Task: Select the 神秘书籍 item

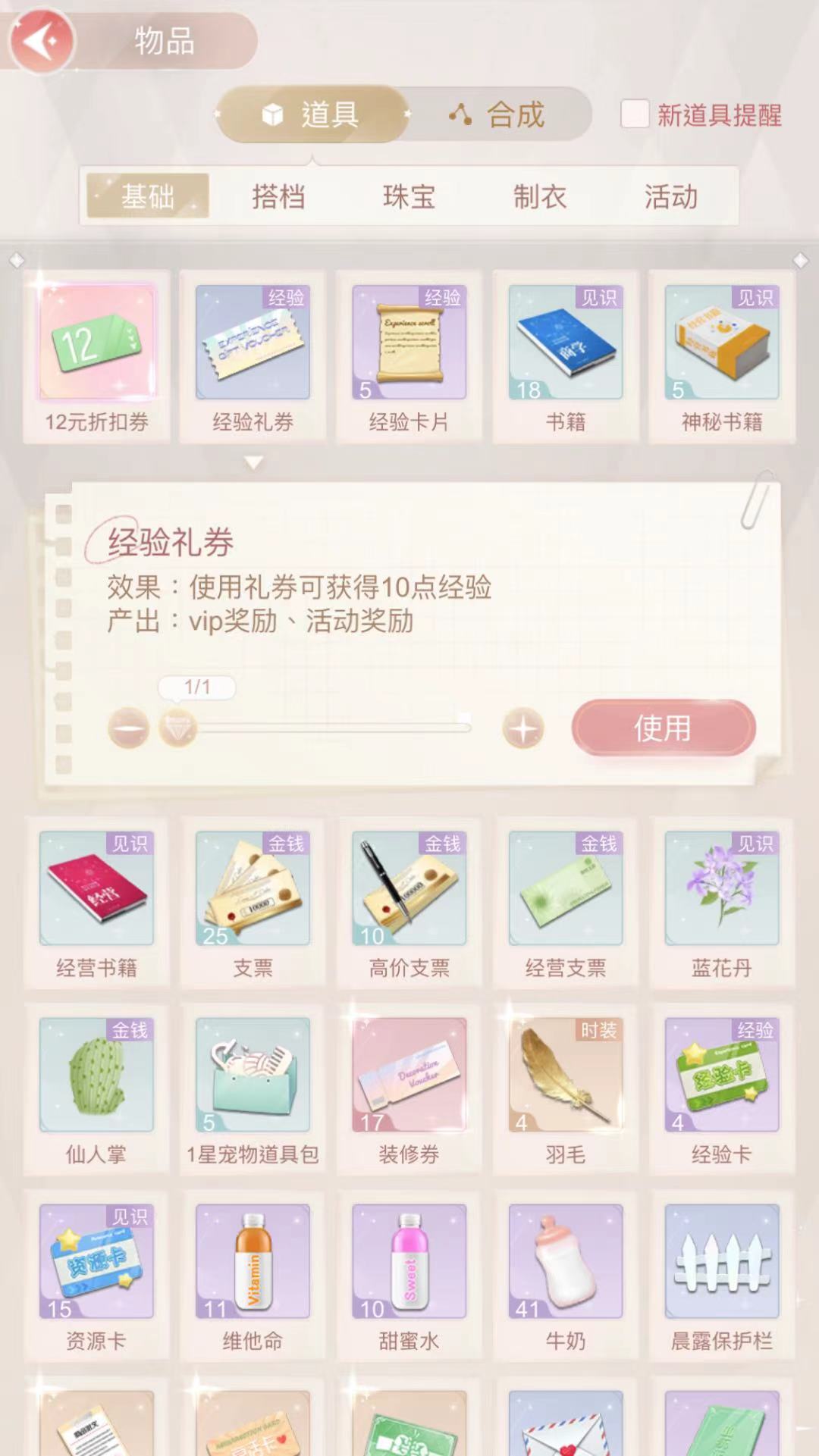Action: (721, 356)
